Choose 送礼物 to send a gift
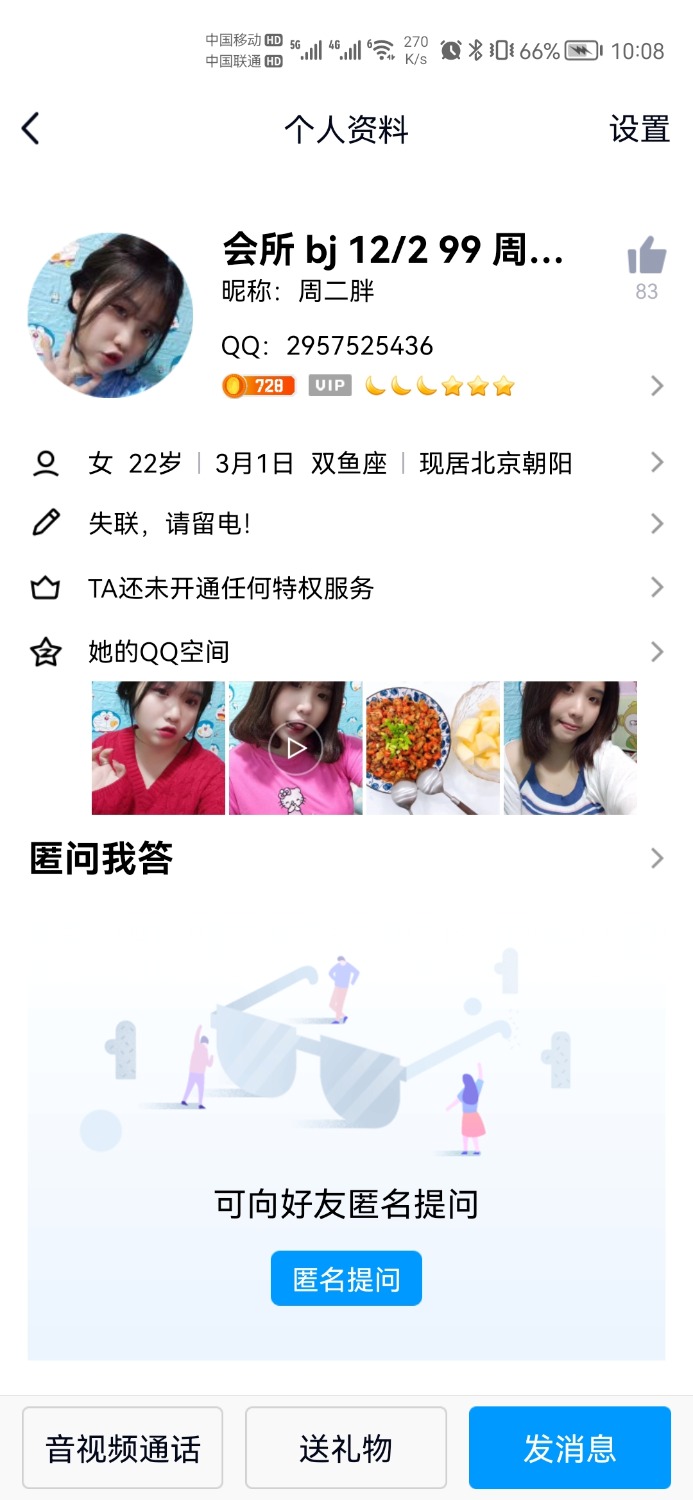Viewport: 693px width, 1500px height. [x=346, y=1448]
